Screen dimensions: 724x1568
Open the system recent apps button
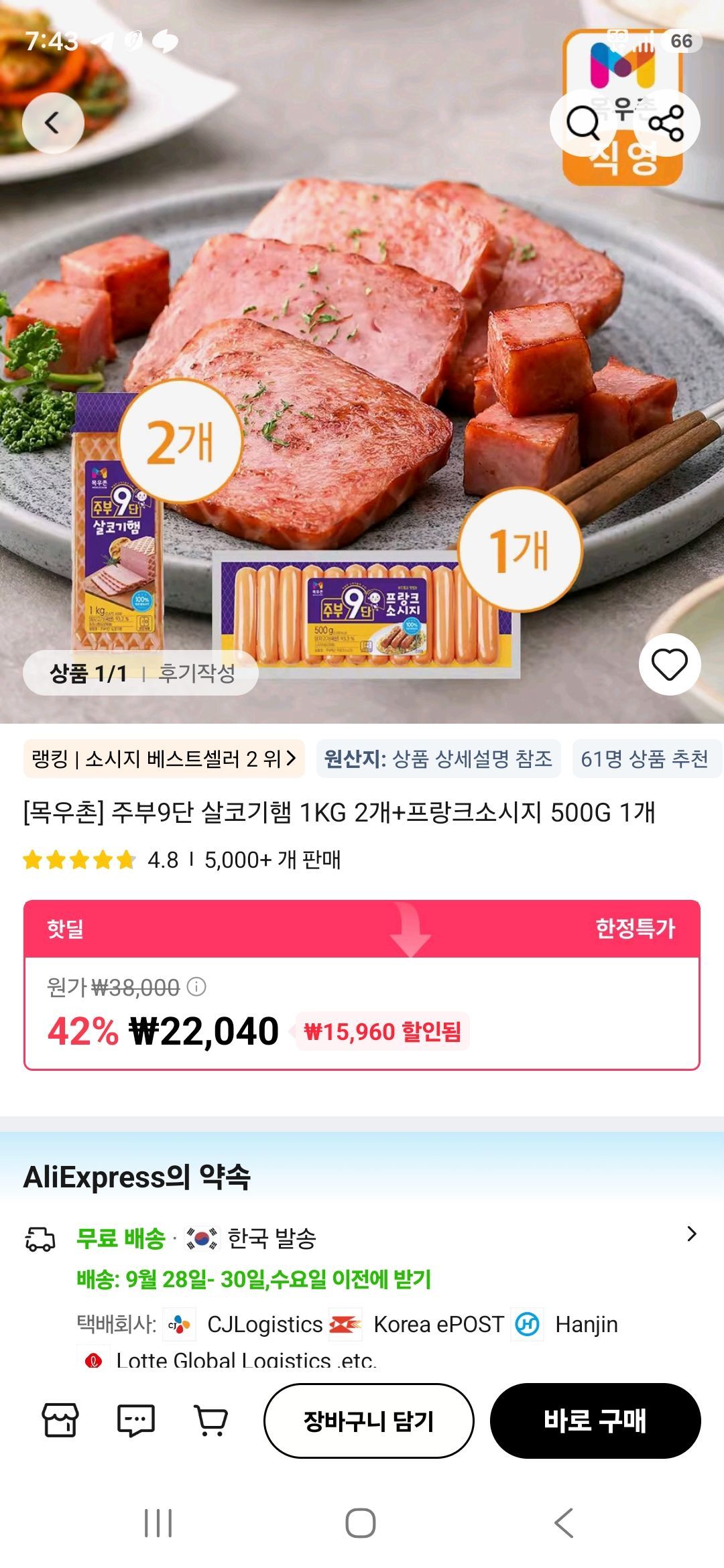(x=158, y=1523)
